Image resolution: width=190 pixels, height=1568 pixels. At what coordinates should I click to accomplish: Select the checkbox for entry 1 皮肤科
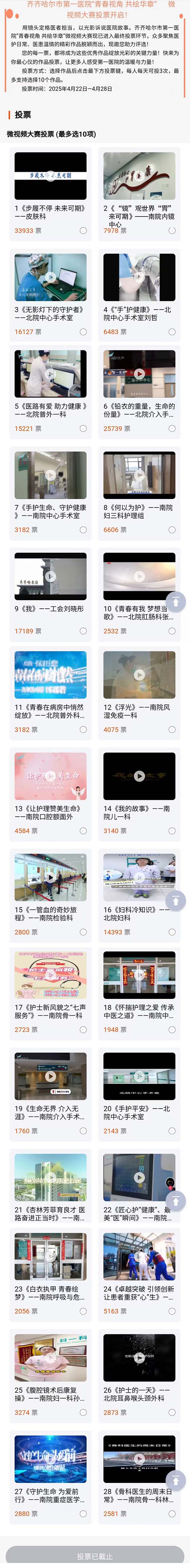point(83,231)
